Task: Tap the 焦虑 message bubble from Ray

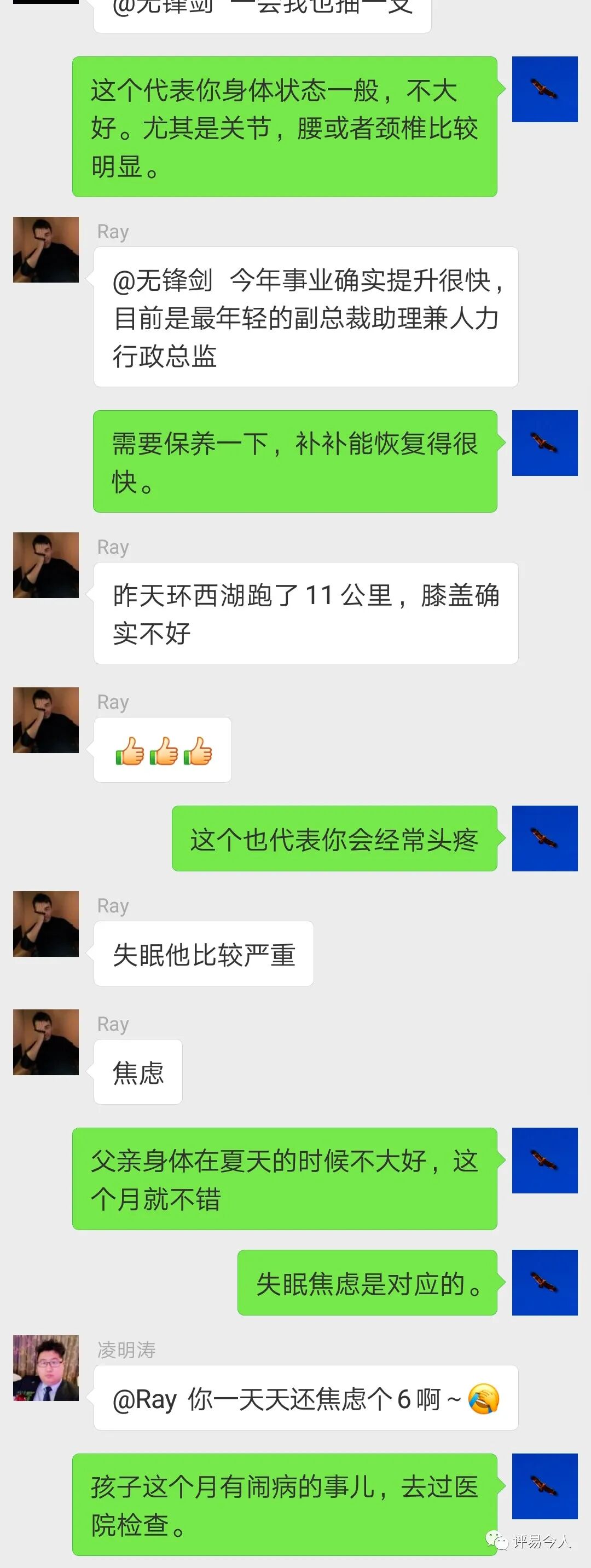Action: click(x=137, y=1071)
